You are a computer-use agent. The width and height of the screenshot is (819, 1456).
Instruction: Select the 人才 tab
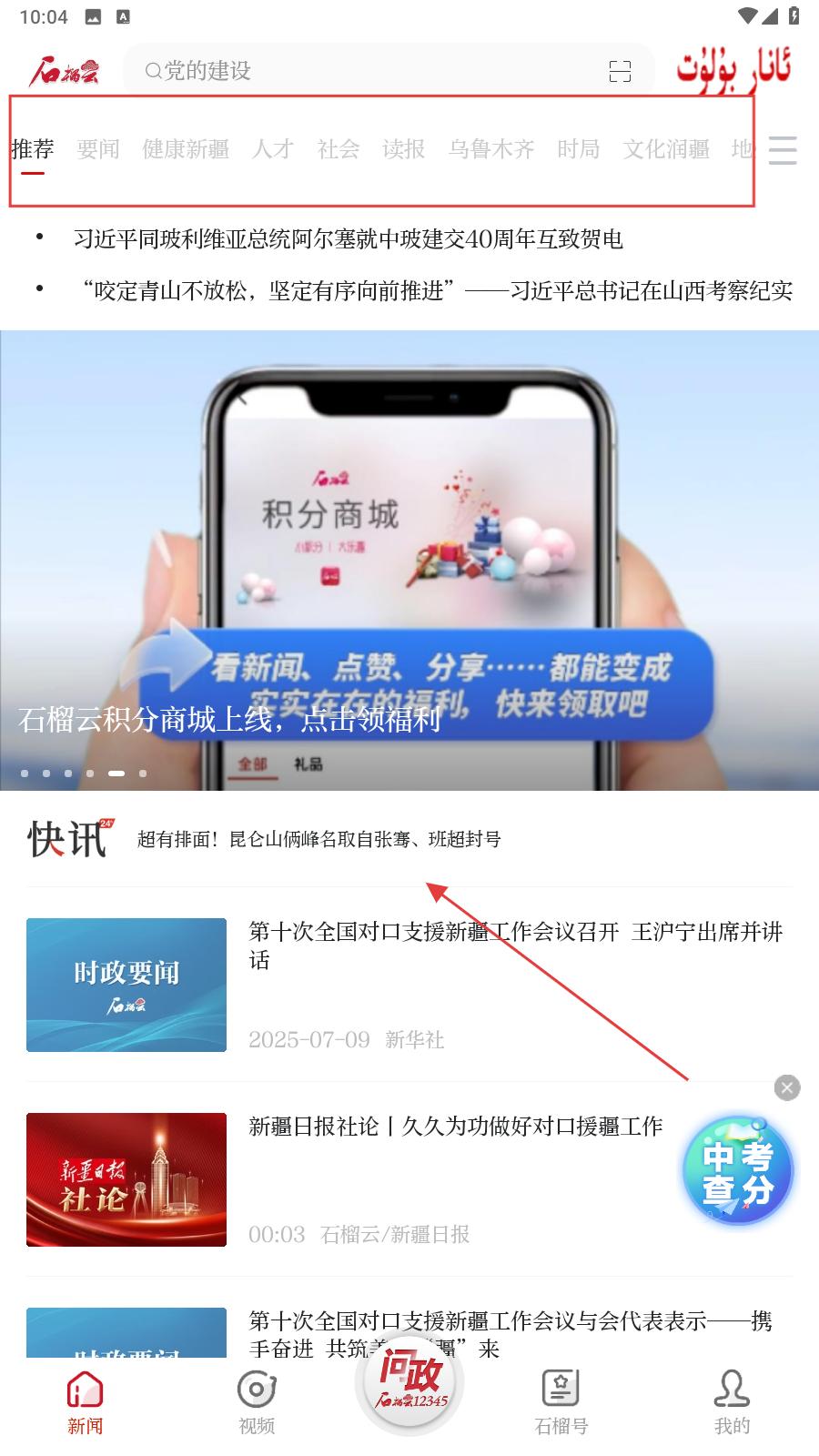273,149
